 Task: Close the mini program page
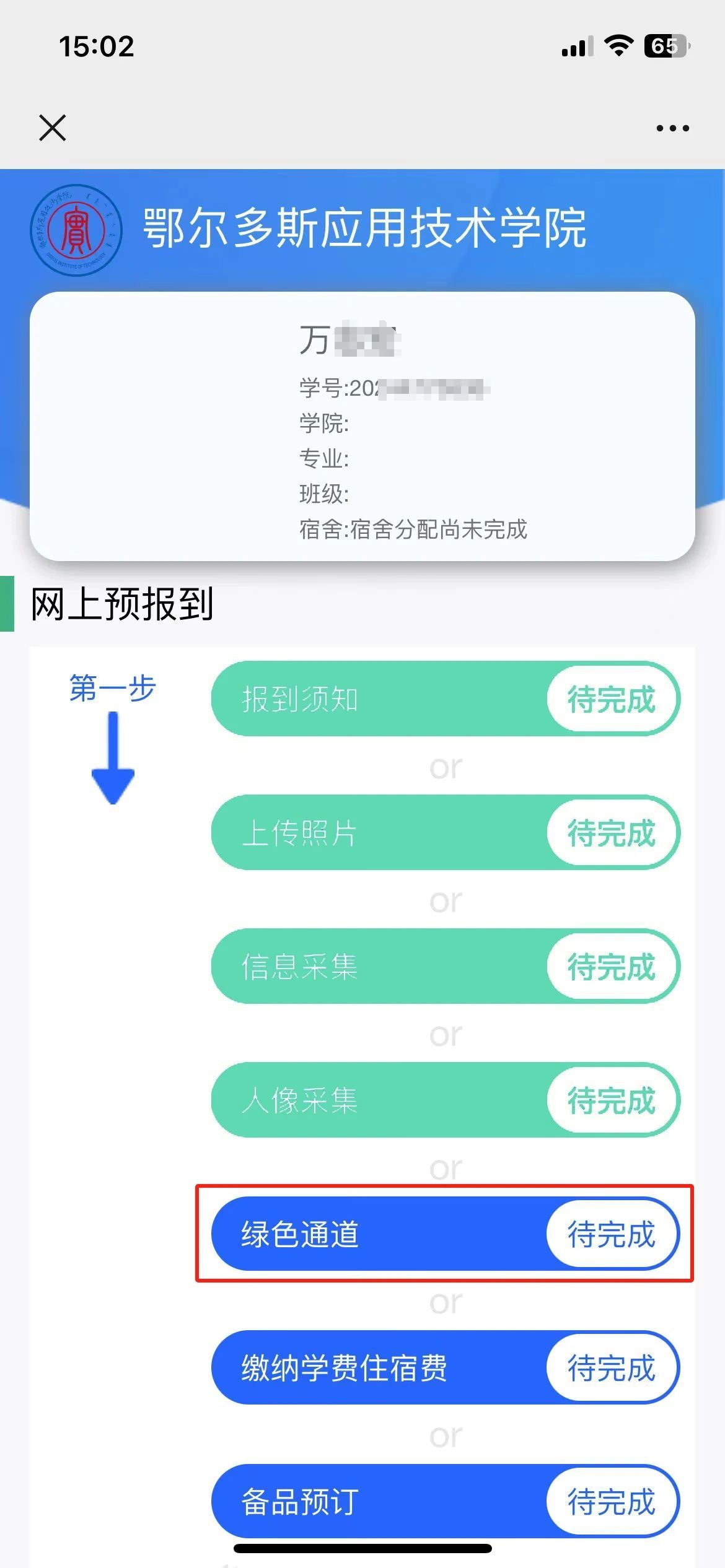[x=52, y=128]
